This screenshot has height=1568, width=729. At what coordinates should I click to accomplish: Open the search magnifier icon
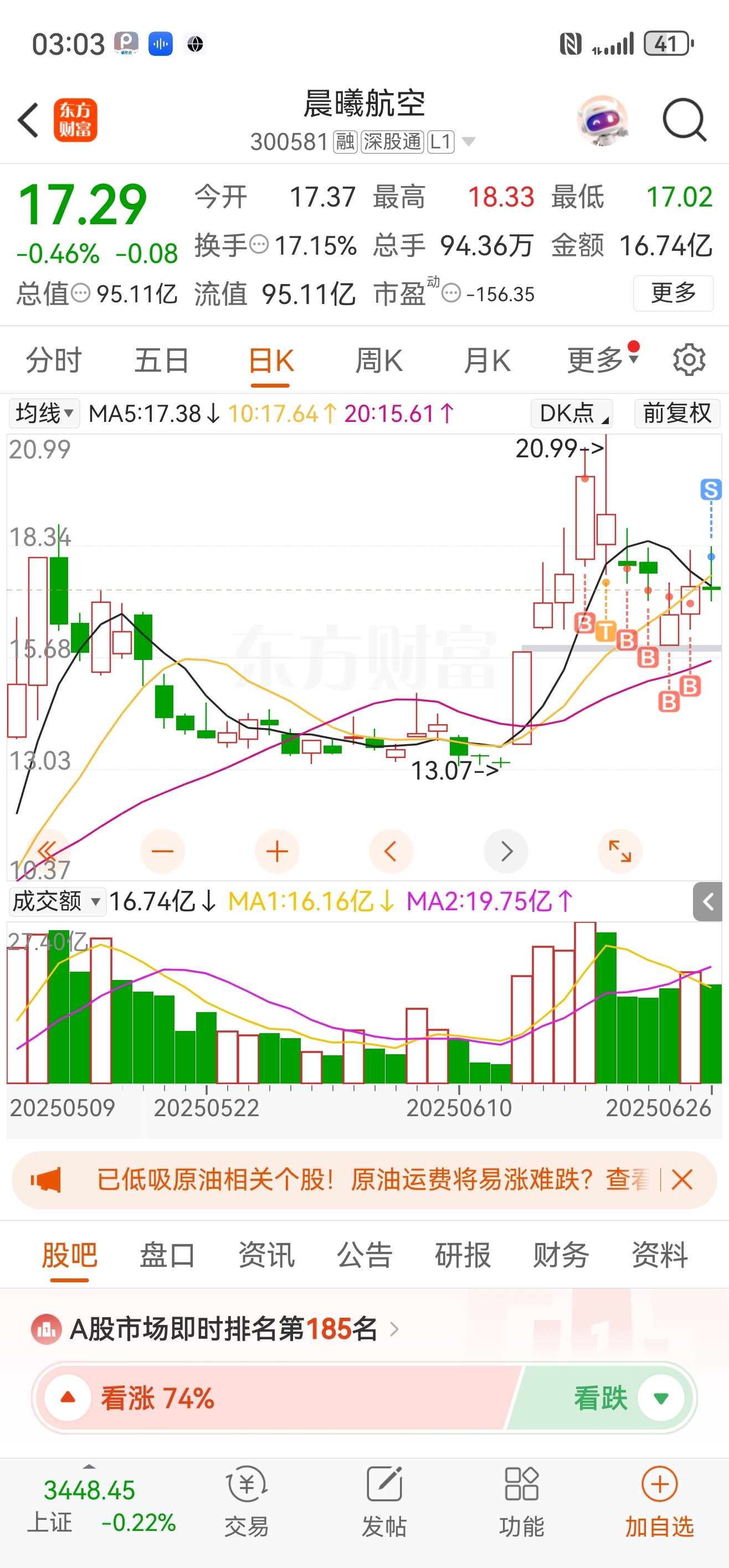point(684,120)
